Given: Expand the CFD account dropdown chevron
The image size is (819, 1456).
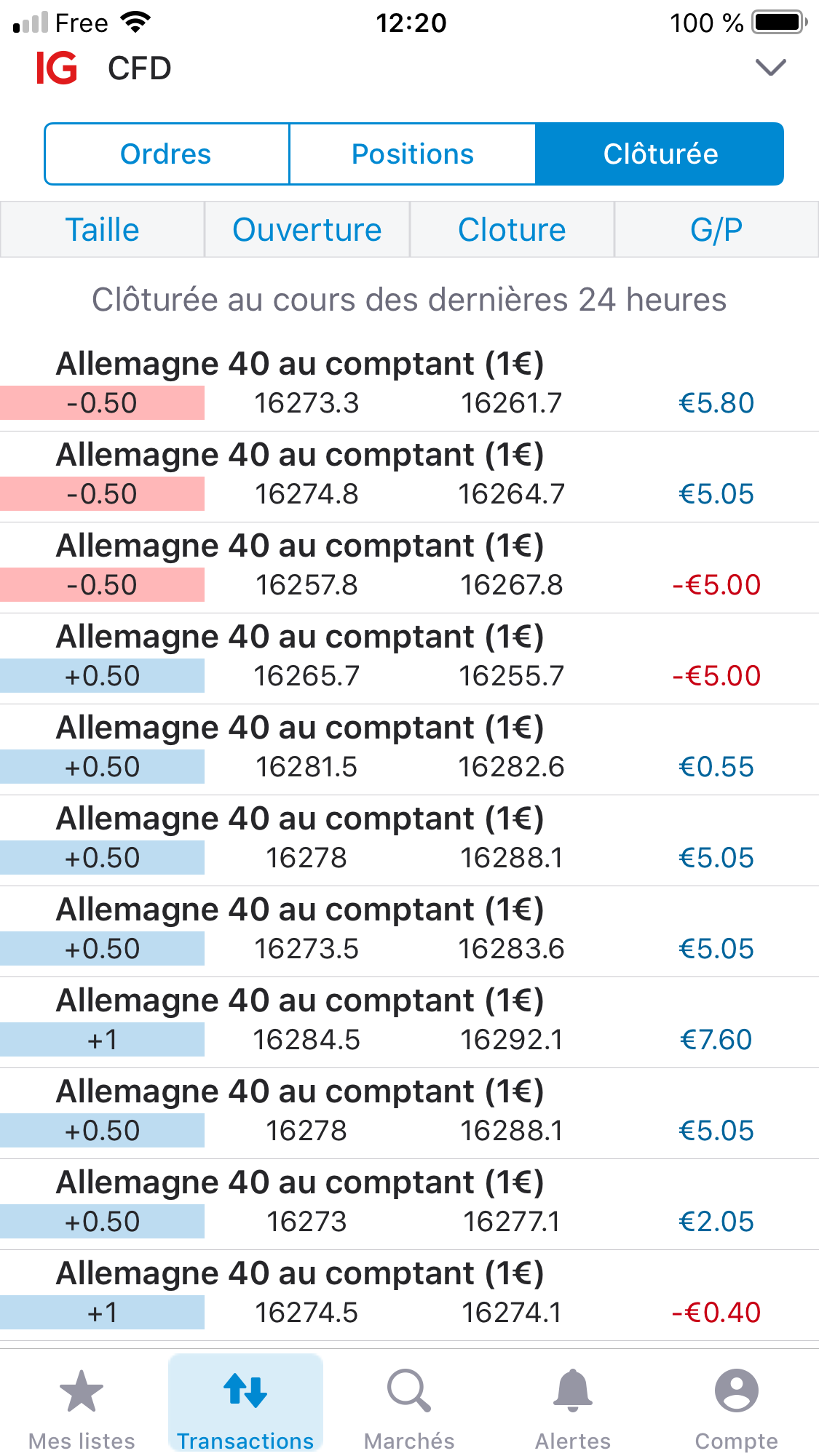Looking at the screenshot, I should [770, 68].
